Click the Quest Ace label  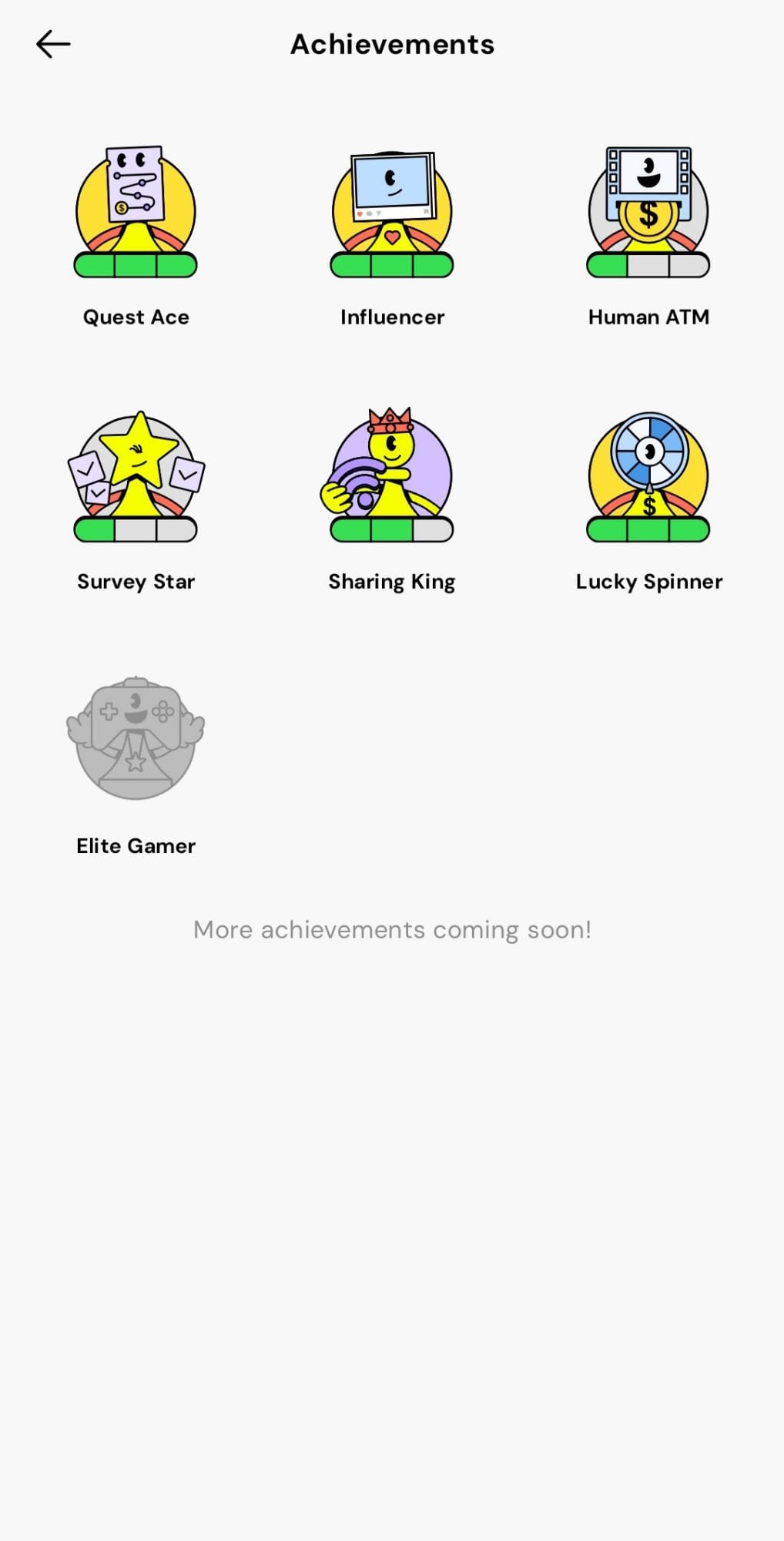coord(136,317)
